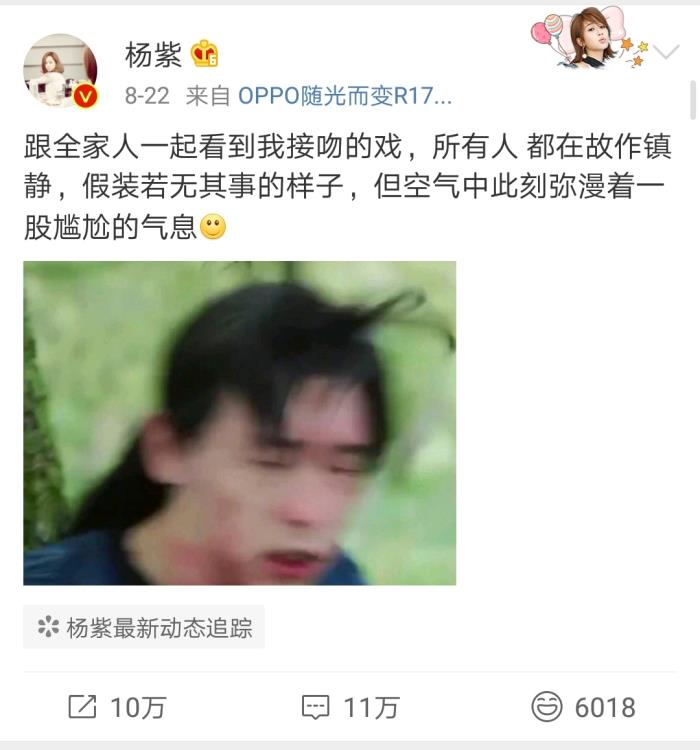Open the poster's profile avatar
700x750 pixels.
[60, 70]
